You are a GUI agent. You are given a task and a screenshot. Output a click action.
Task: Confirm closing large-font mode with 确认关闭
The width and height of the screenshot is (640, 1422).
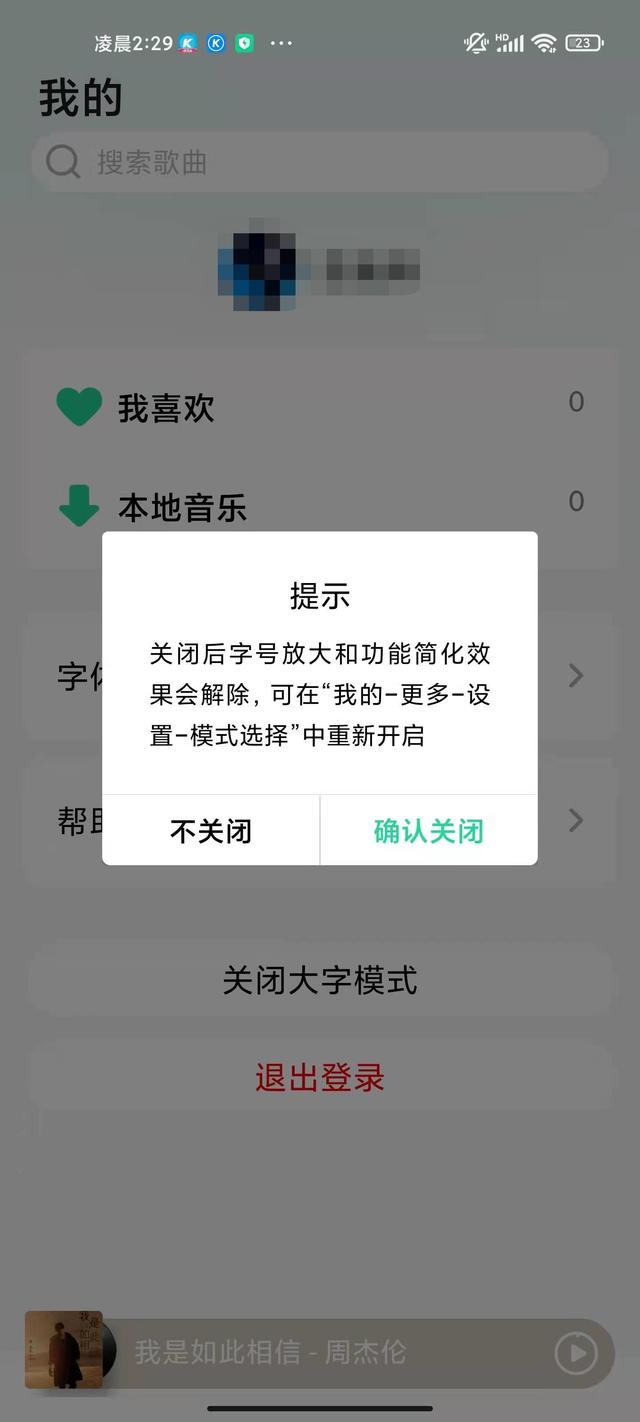coord(428,831)
